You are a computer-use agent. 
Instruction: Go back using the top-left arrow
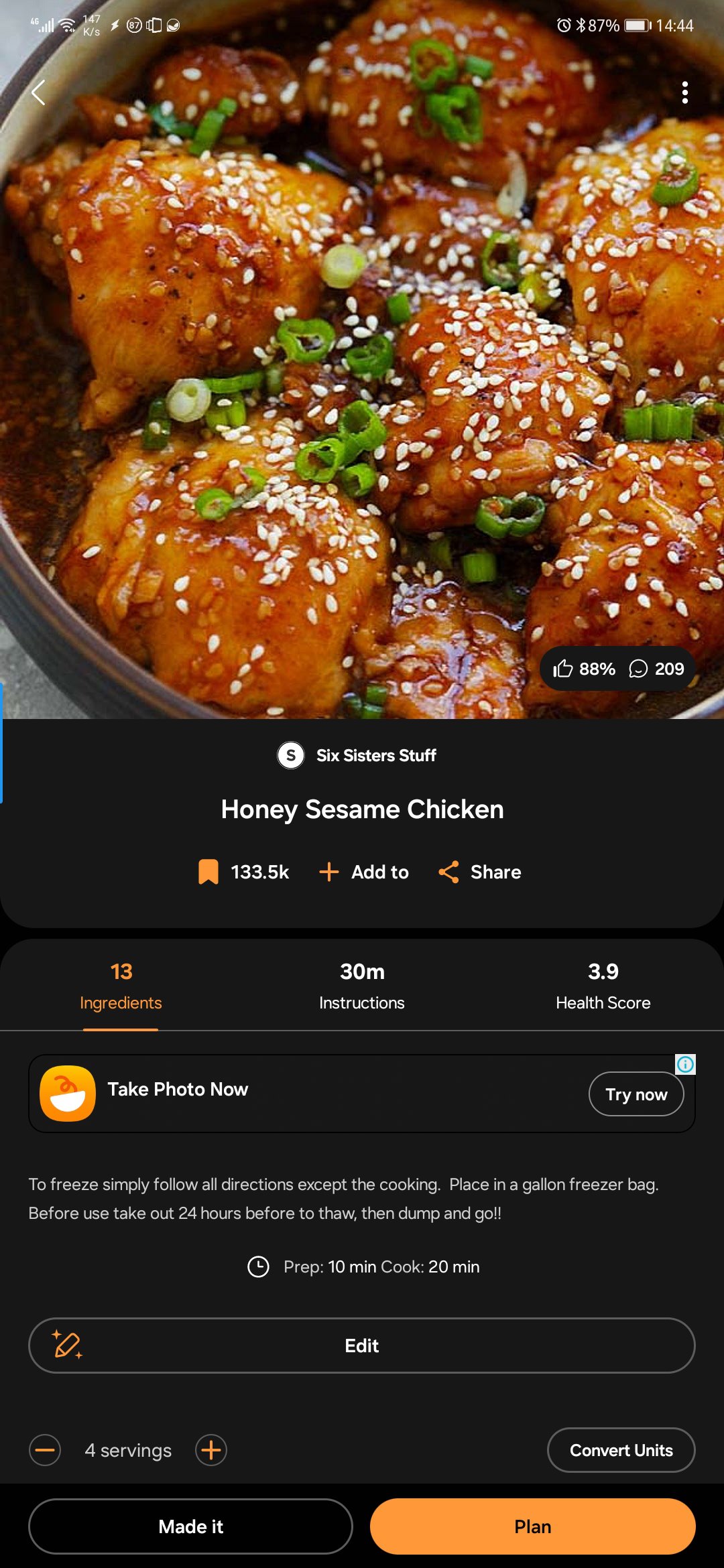point(39,92)
